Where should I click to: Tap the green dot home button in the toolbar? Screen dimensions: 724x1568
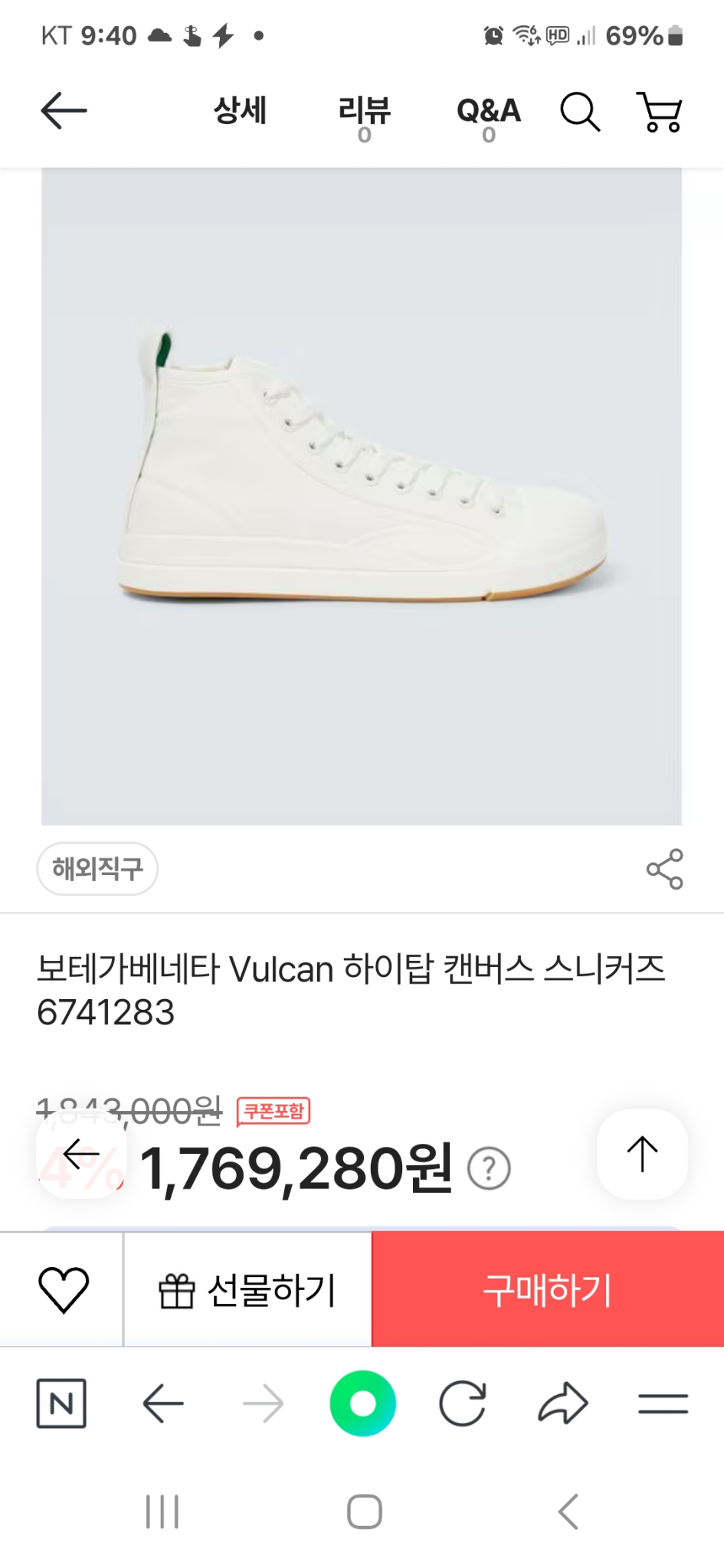coord(362,1403)
